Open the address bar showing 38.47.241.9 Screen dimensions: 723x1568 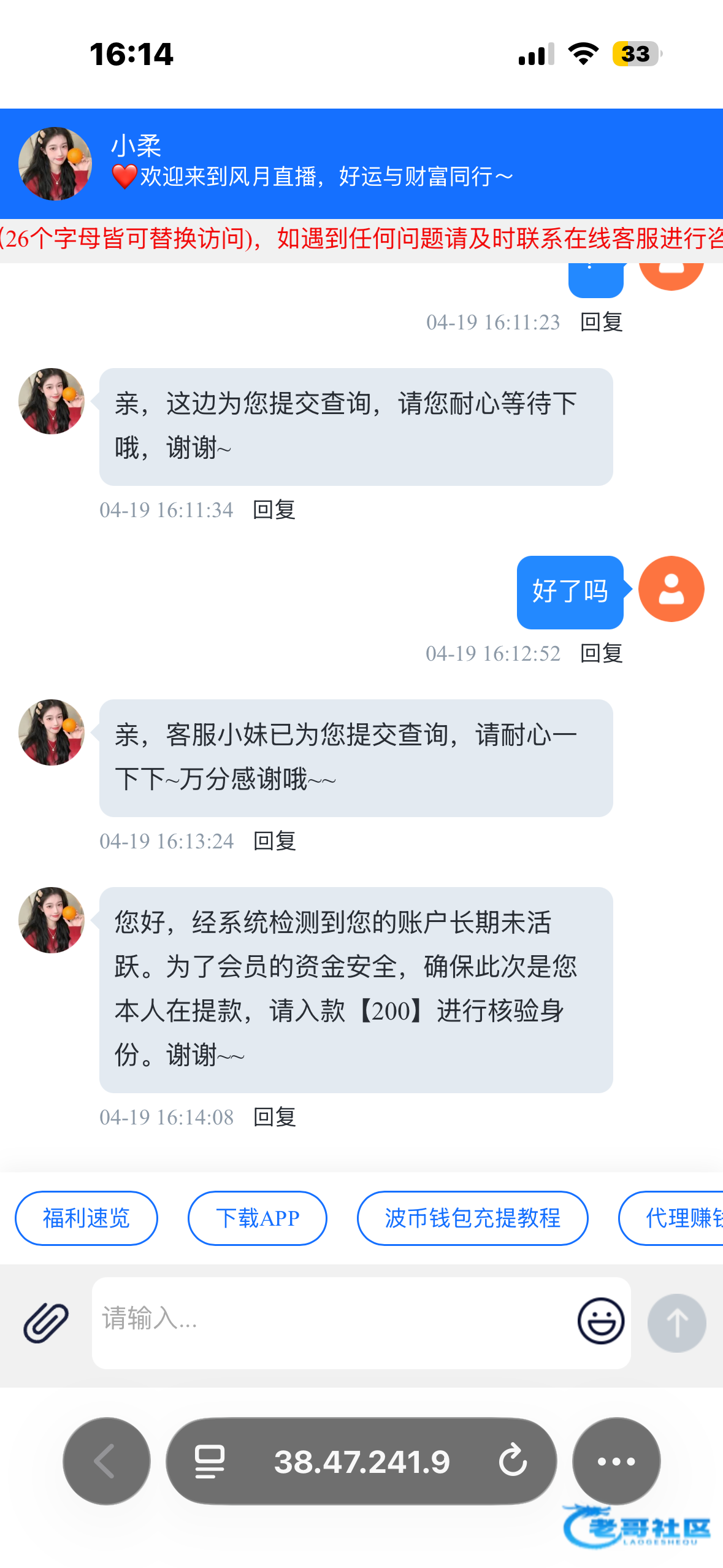point(362,1461)
